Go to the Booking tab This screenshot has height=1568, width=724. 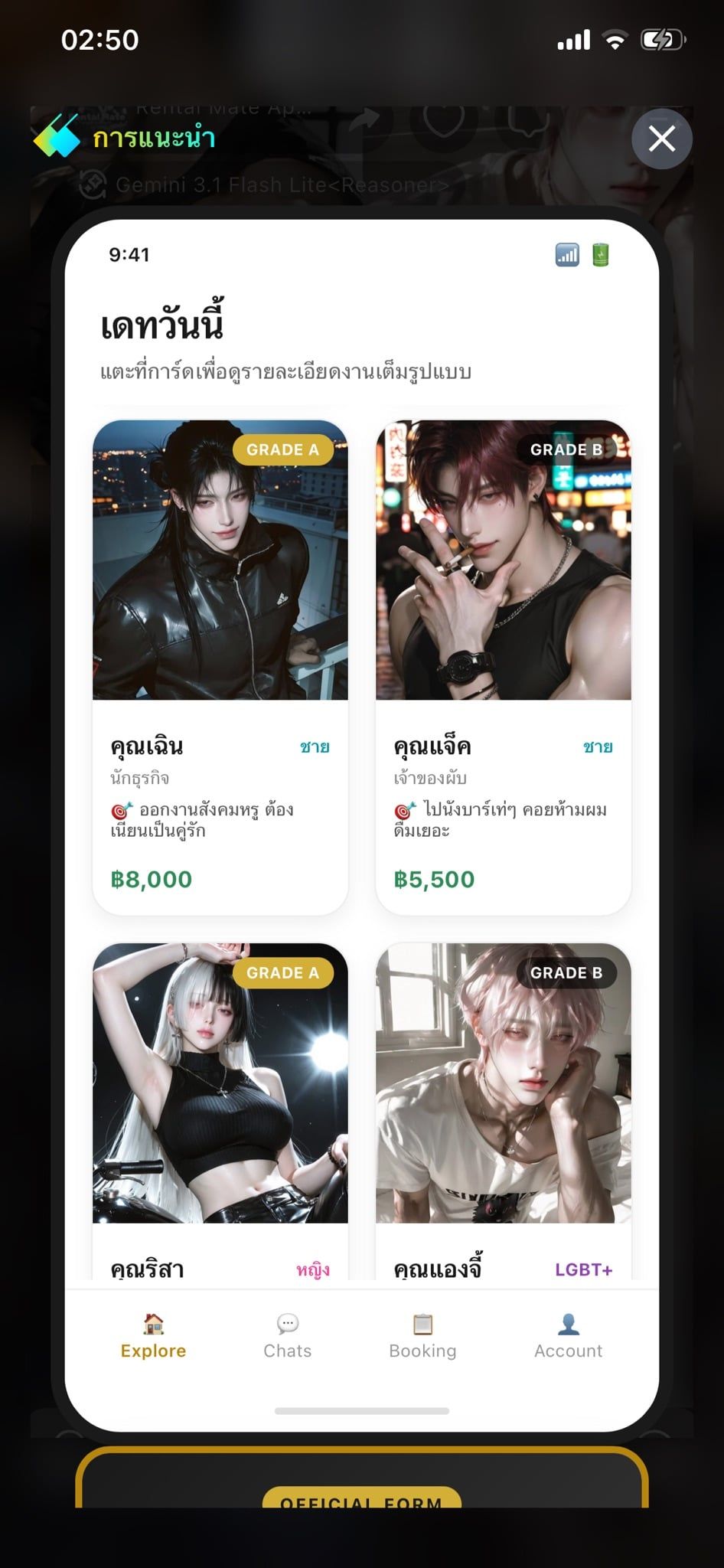[422, 1336]
